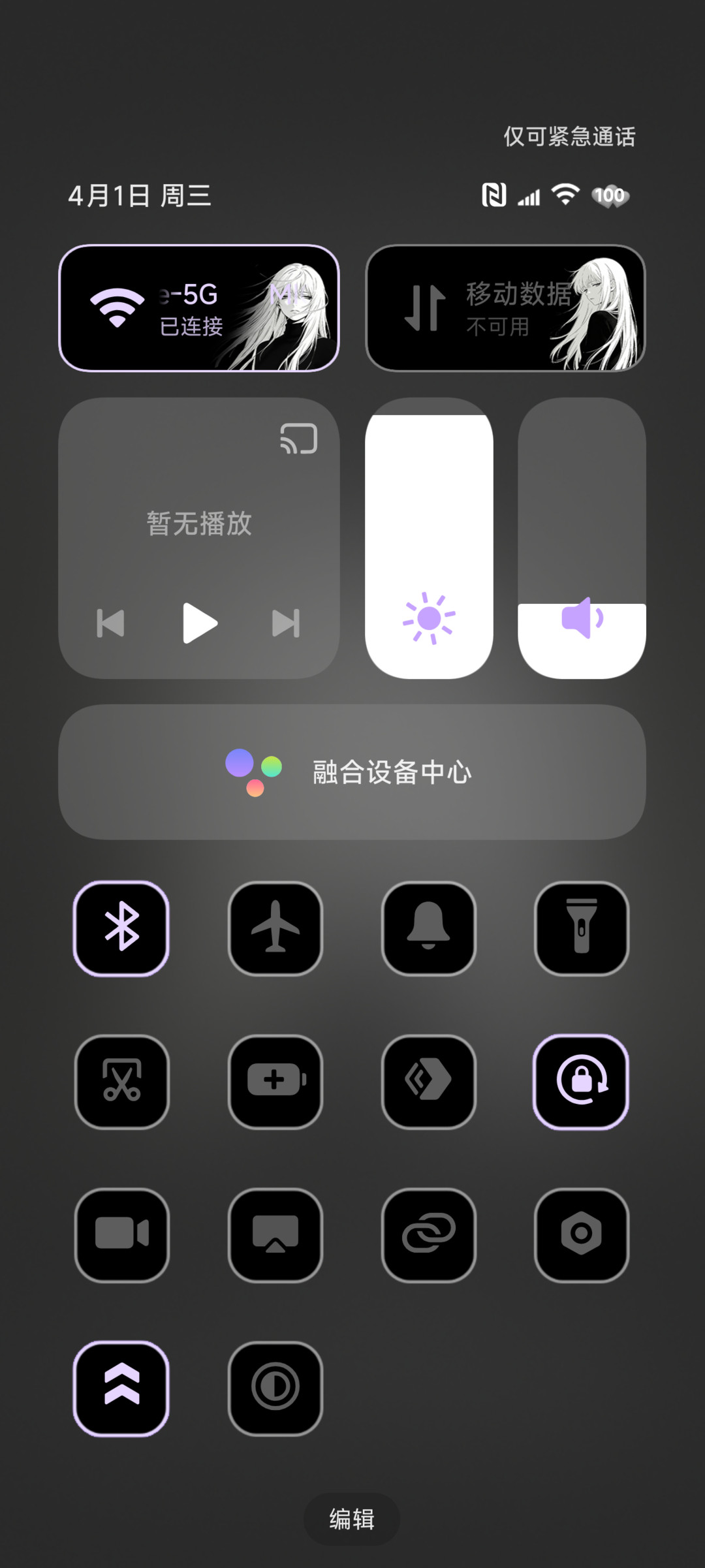Skip to the previous track

[x=110, y=623]
